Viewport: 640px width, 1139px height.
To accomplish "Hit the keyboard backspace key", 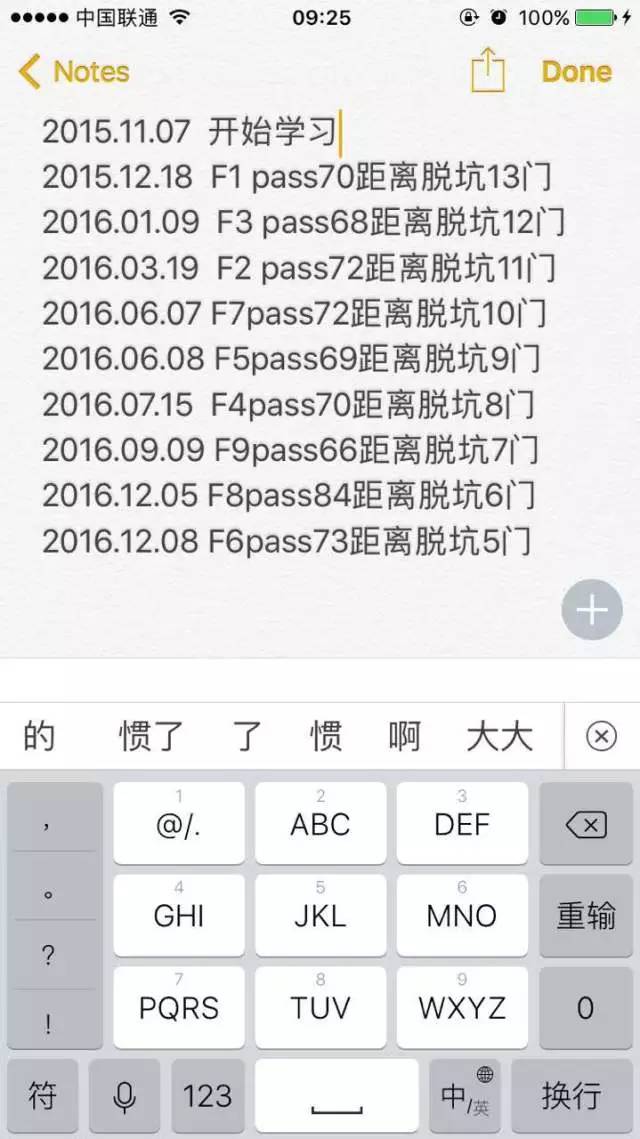I will point(586,824).
